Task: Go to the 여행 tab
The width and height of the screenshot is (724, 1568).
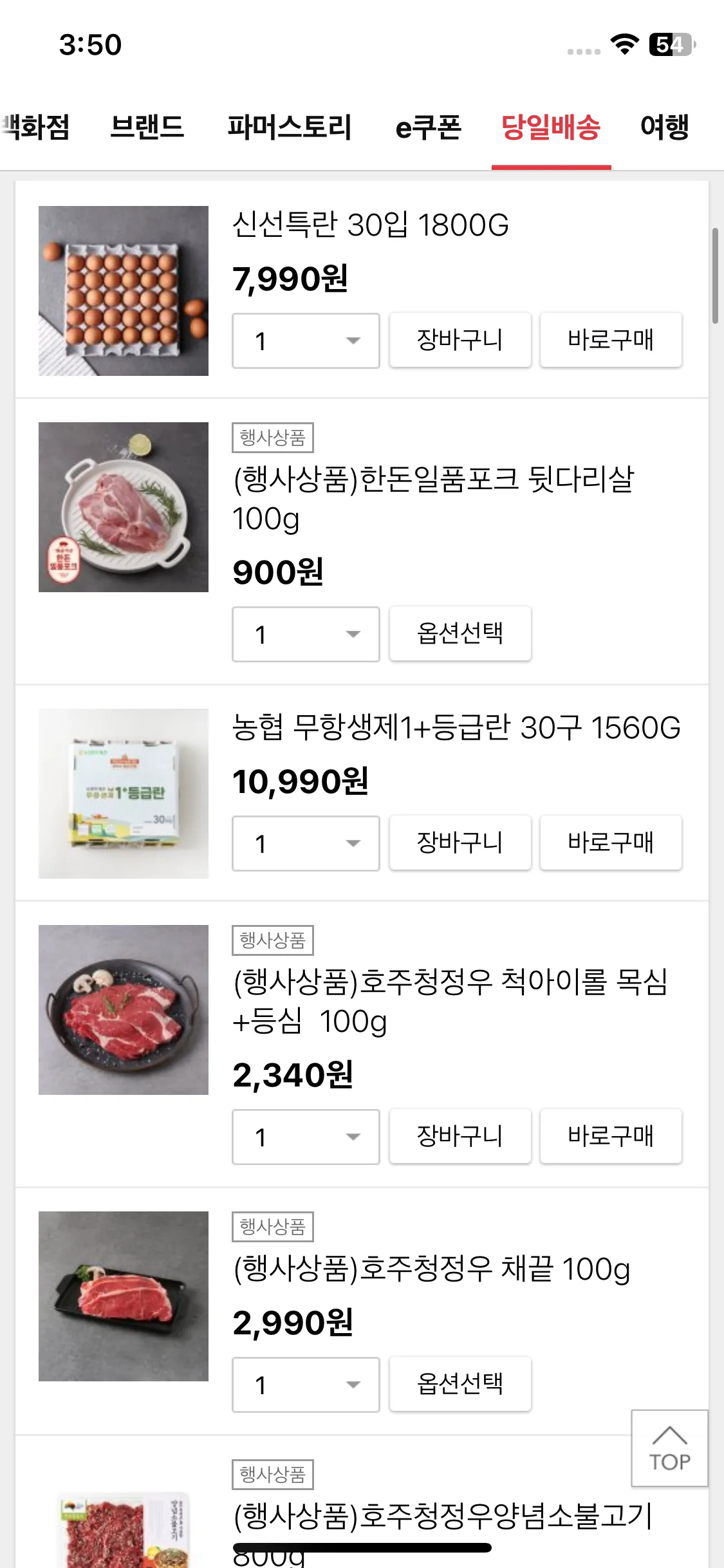Action: point(664,127)
